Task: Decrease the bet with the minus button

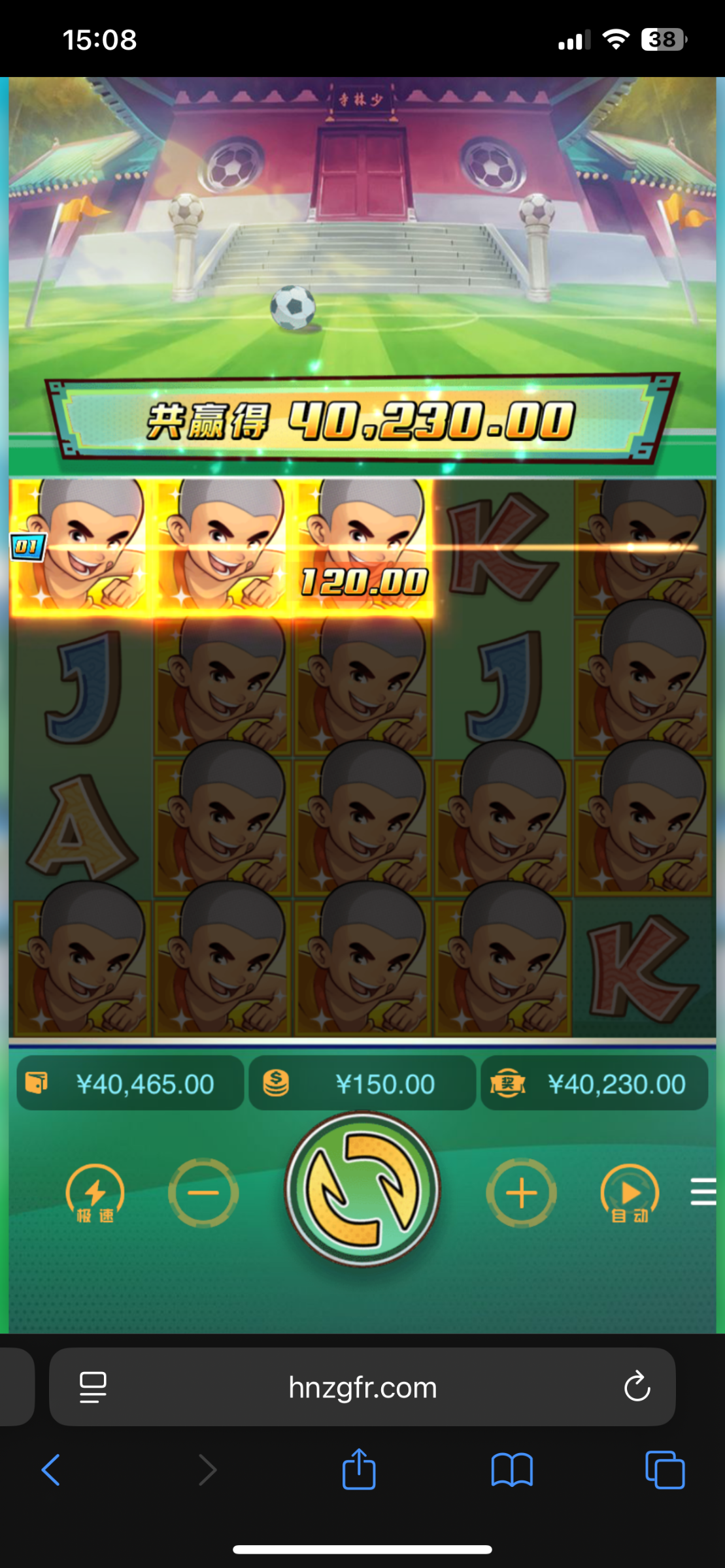Action: 203,1193
